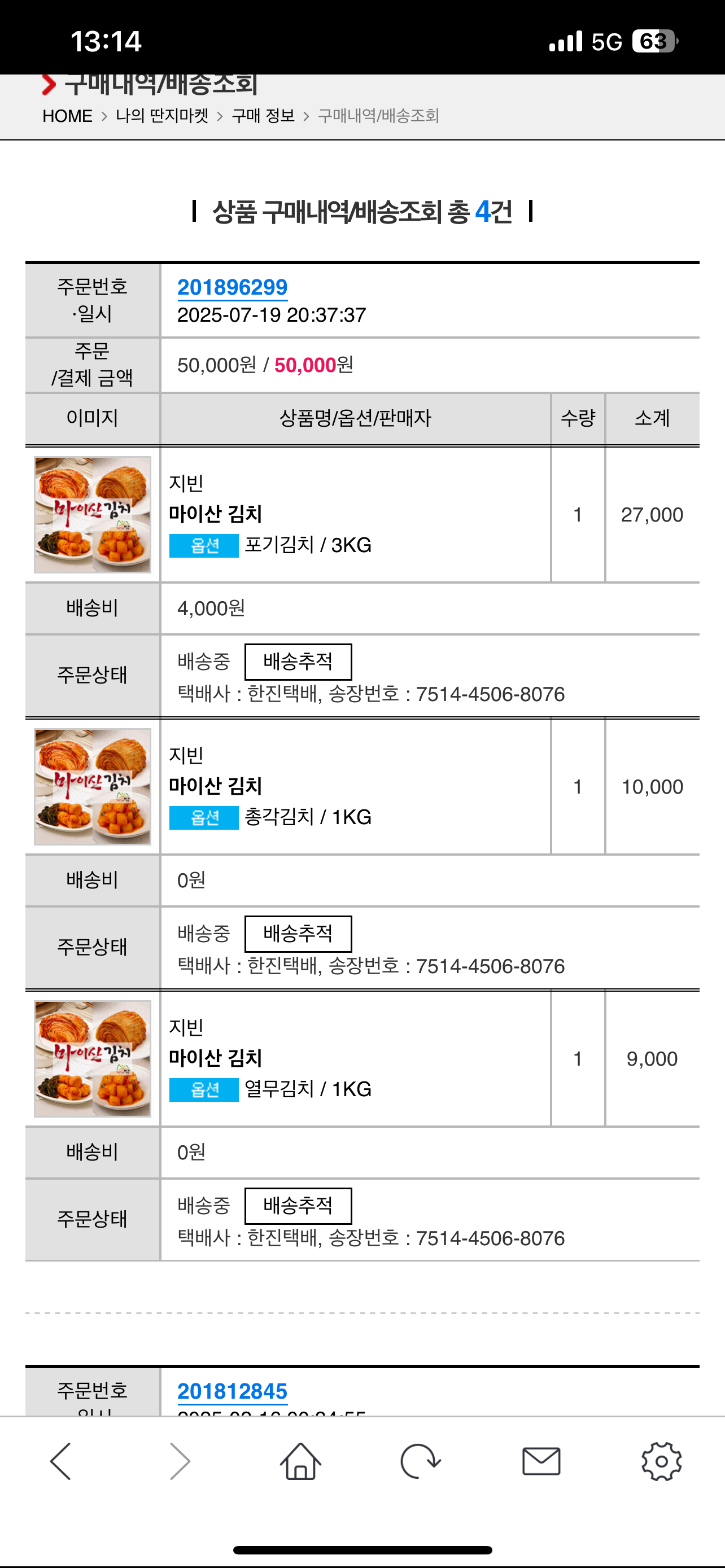Open the mail envelope icon
This screenshot has width=725, height=1568.
click(541, 1461)
